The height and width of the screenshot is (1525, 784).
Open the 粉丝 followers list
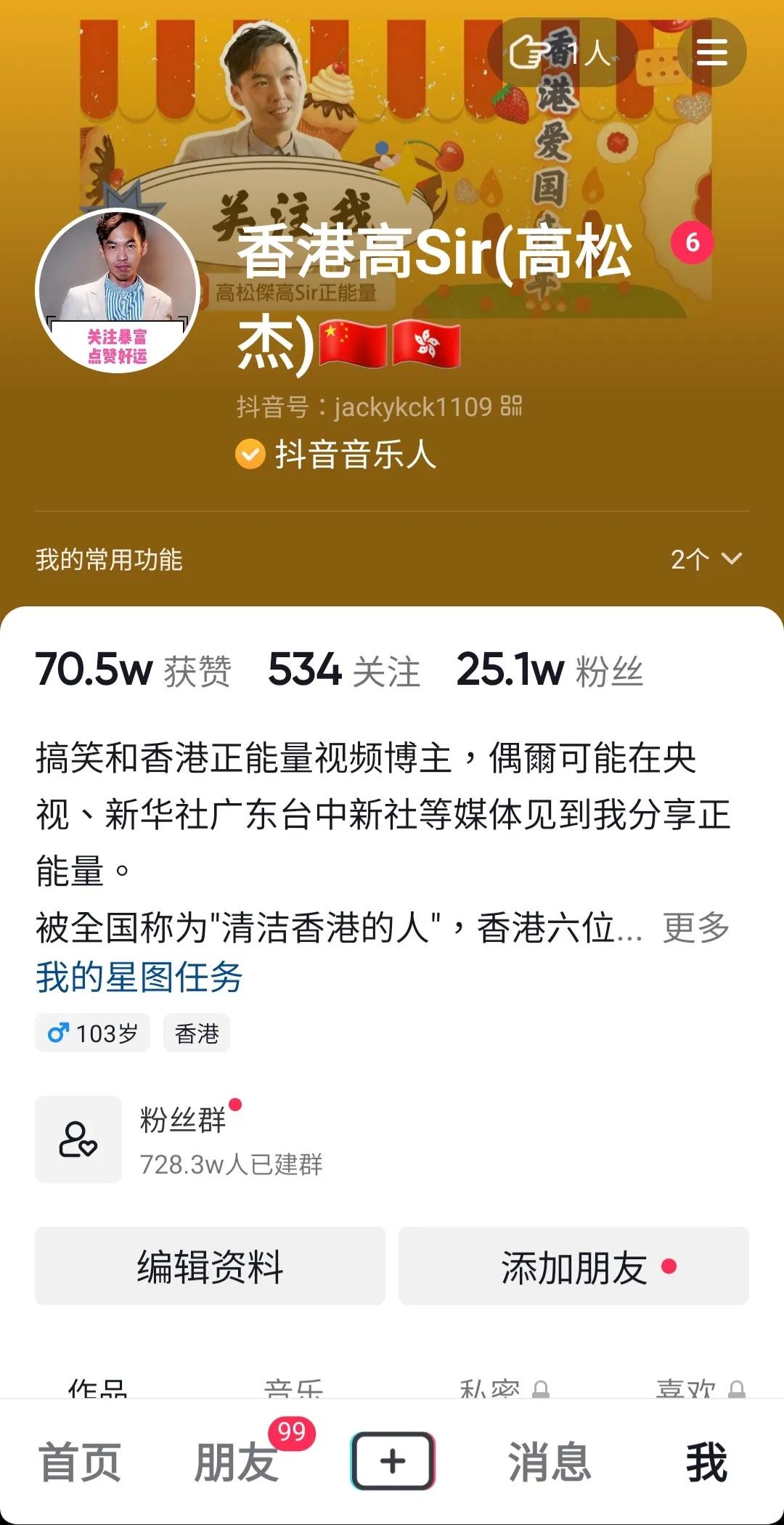pos(550,670)
